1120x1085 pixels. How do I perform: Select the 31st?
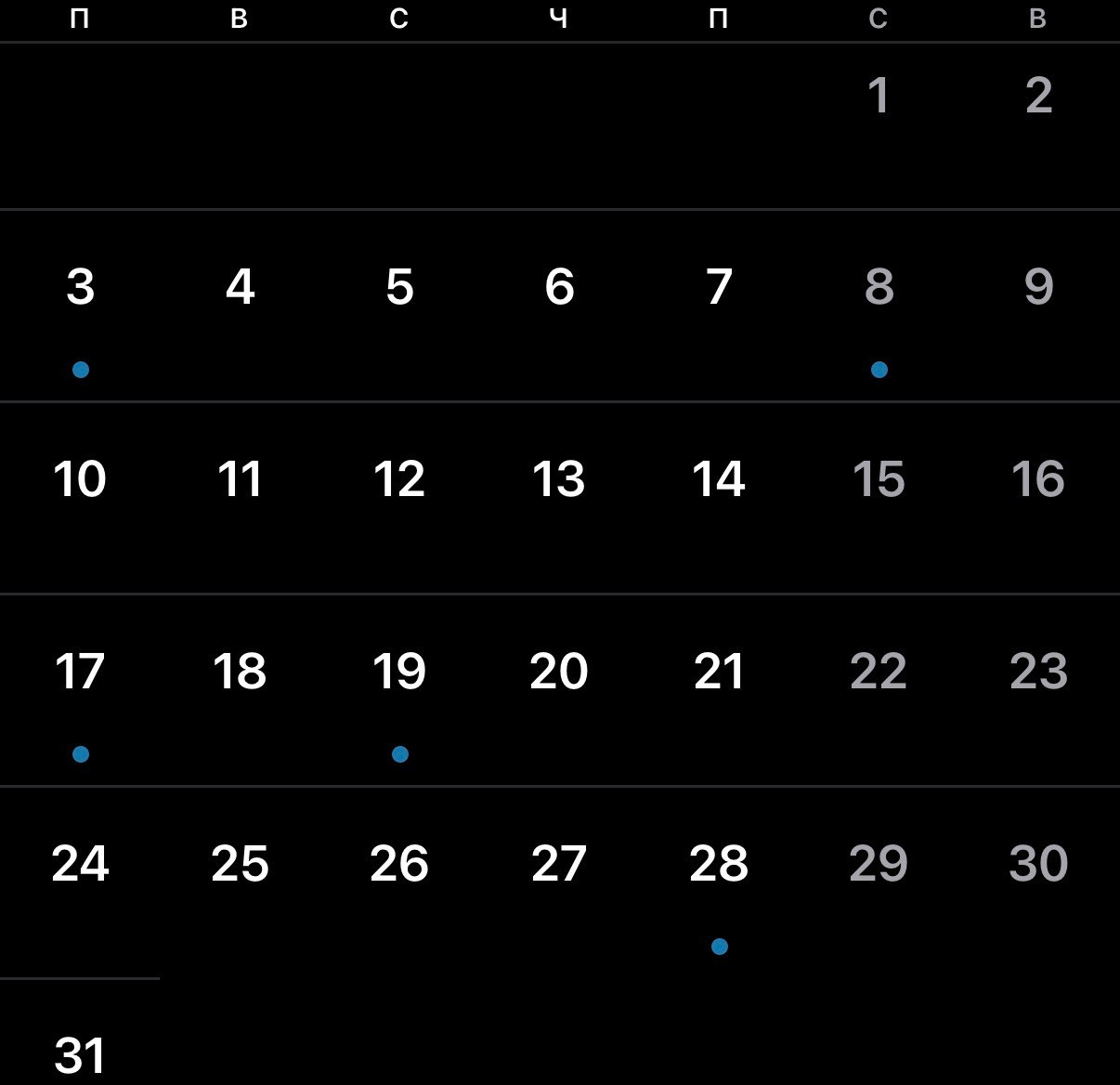click(81, 1056)
